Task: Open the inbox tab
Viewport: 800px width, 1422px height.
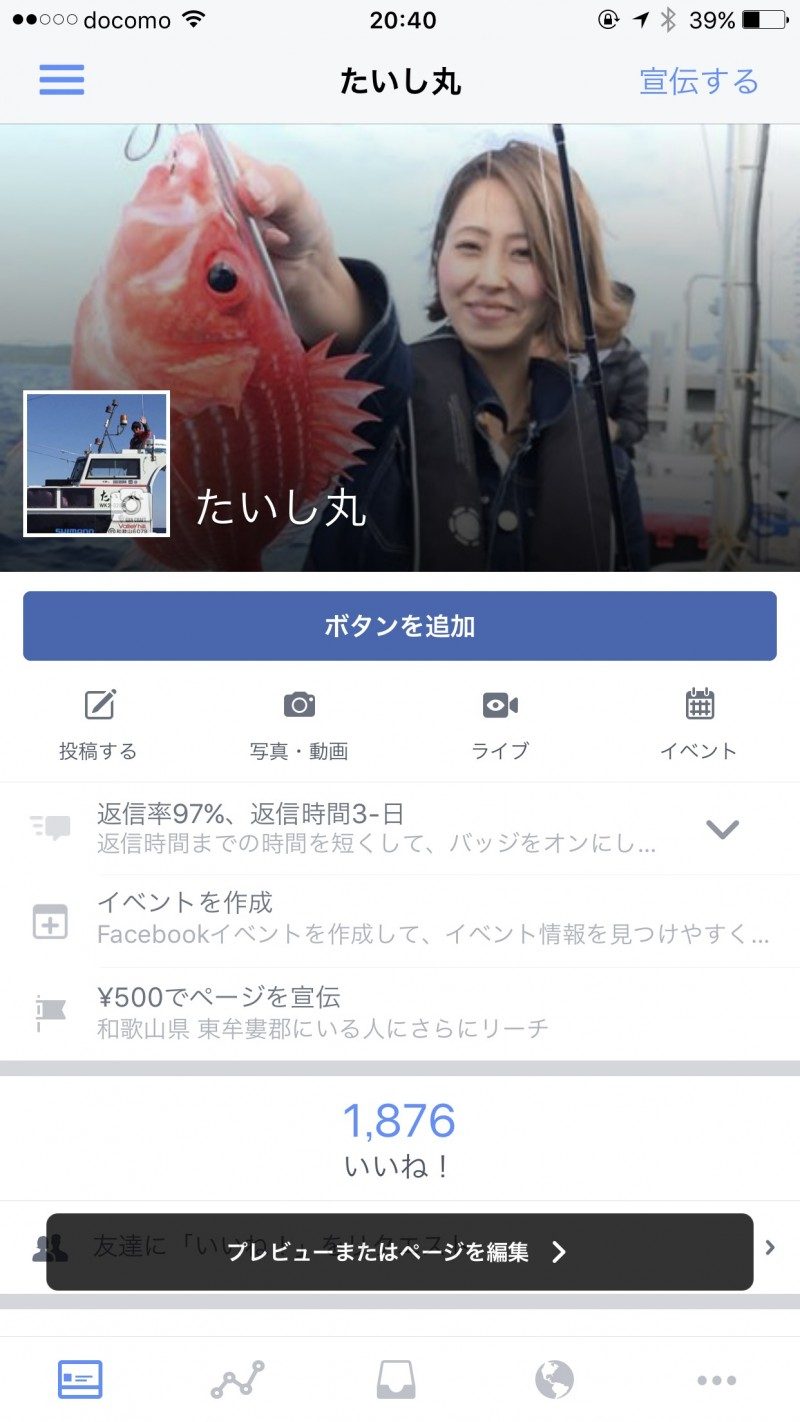Action: (x=396, y=1380)
